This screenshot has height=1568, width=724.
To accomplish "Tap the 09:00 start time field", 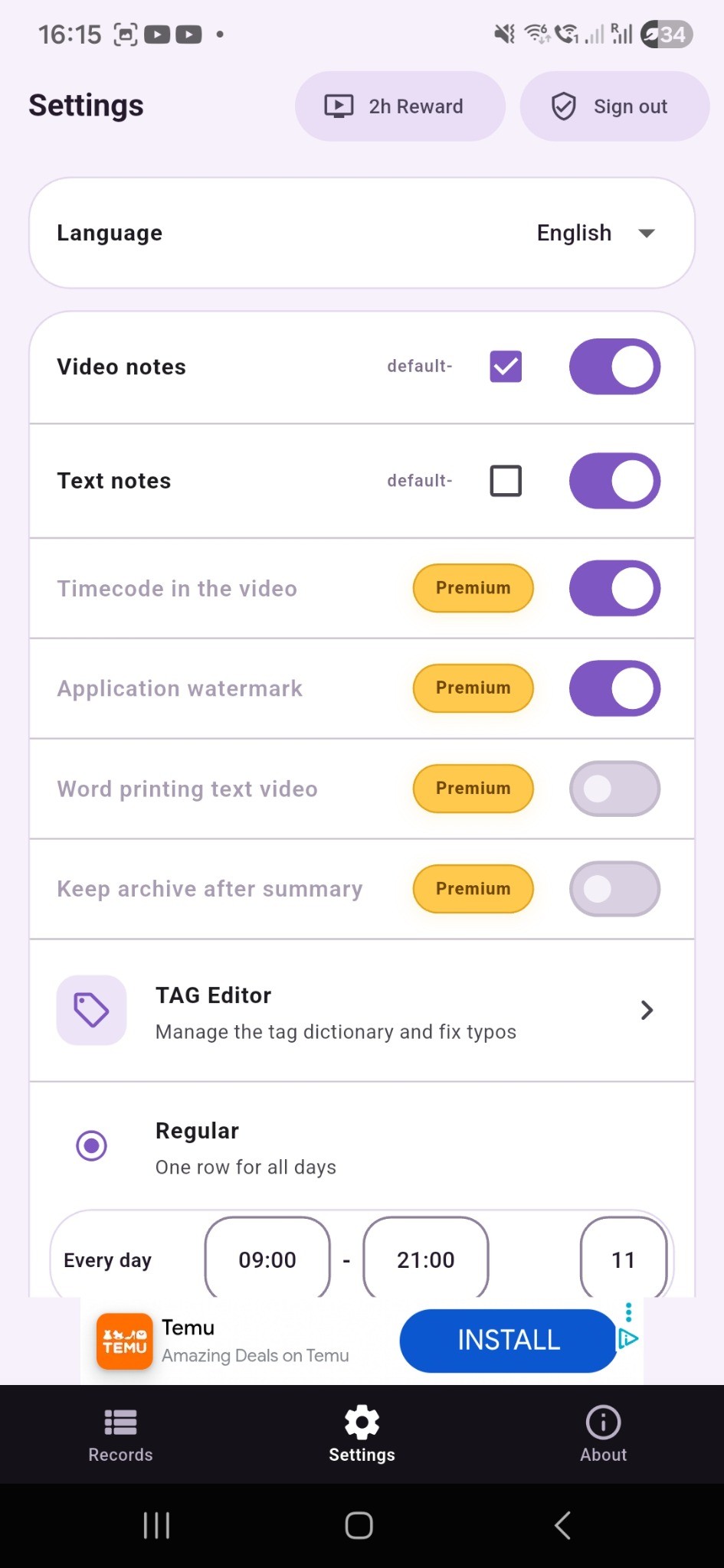I will pos(267,1259).
